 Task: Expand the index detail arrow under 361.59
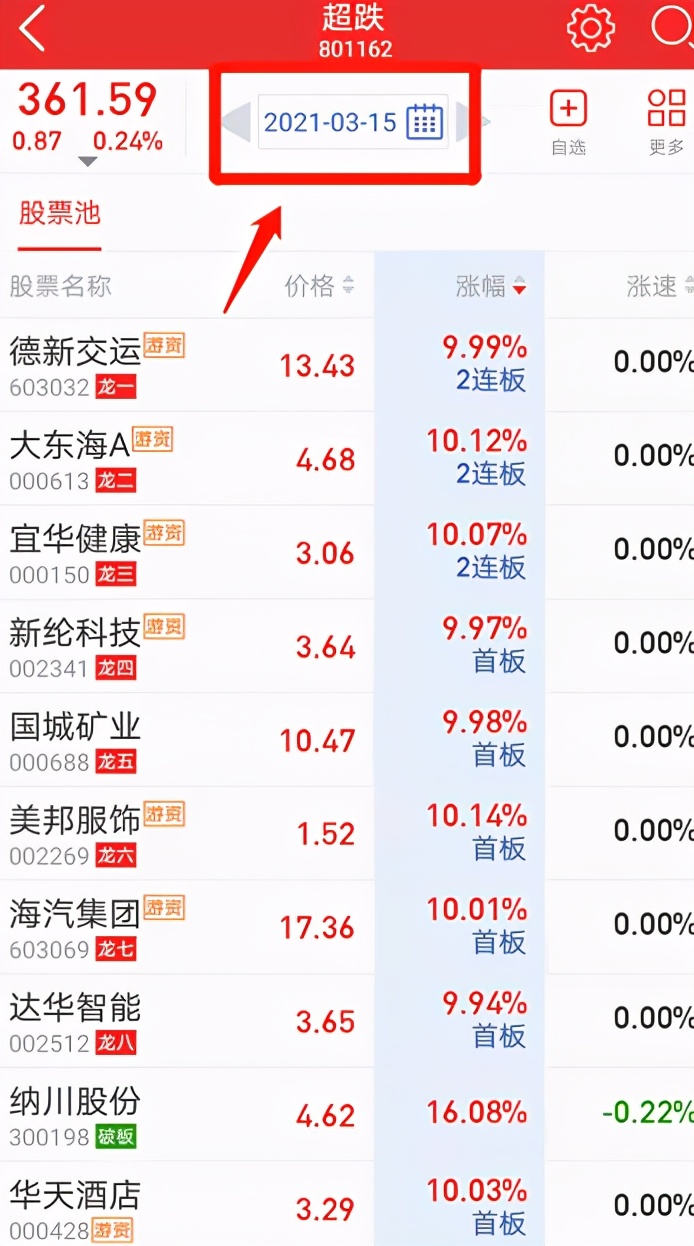tap(88, 162)
